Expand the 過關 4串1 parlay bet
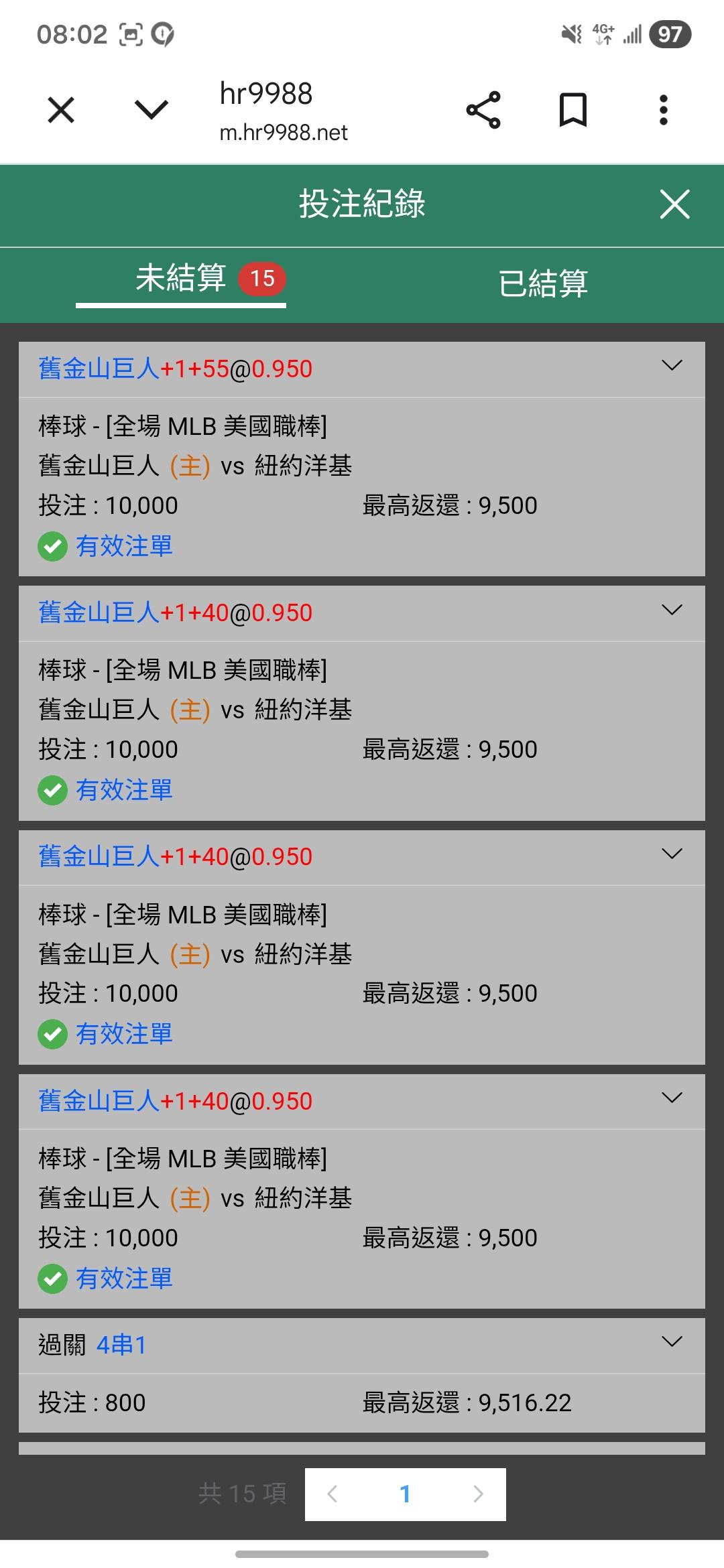 [x=672, y=1342]
